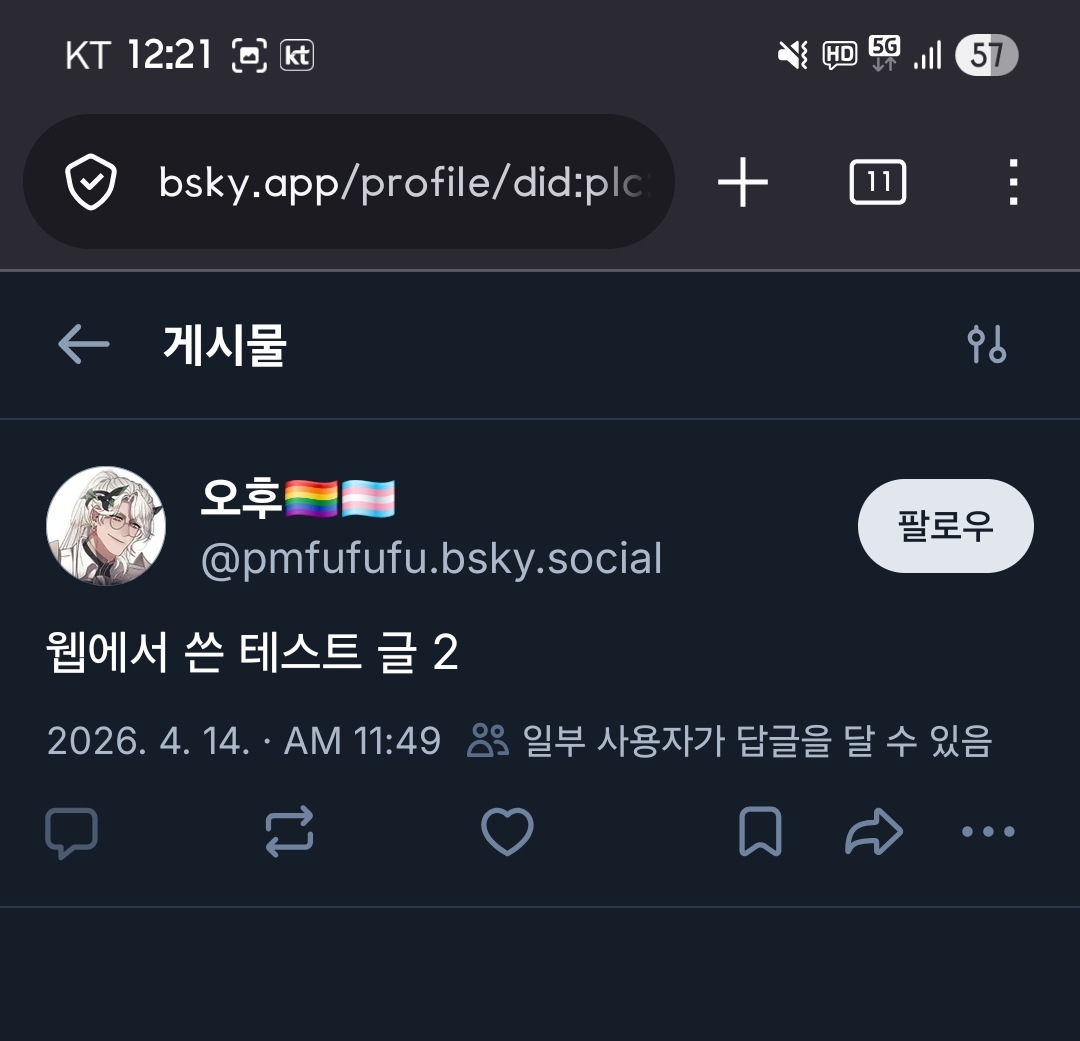Bookmark this post
This screenshot has height=1041, width=1080.
point(760,832)
